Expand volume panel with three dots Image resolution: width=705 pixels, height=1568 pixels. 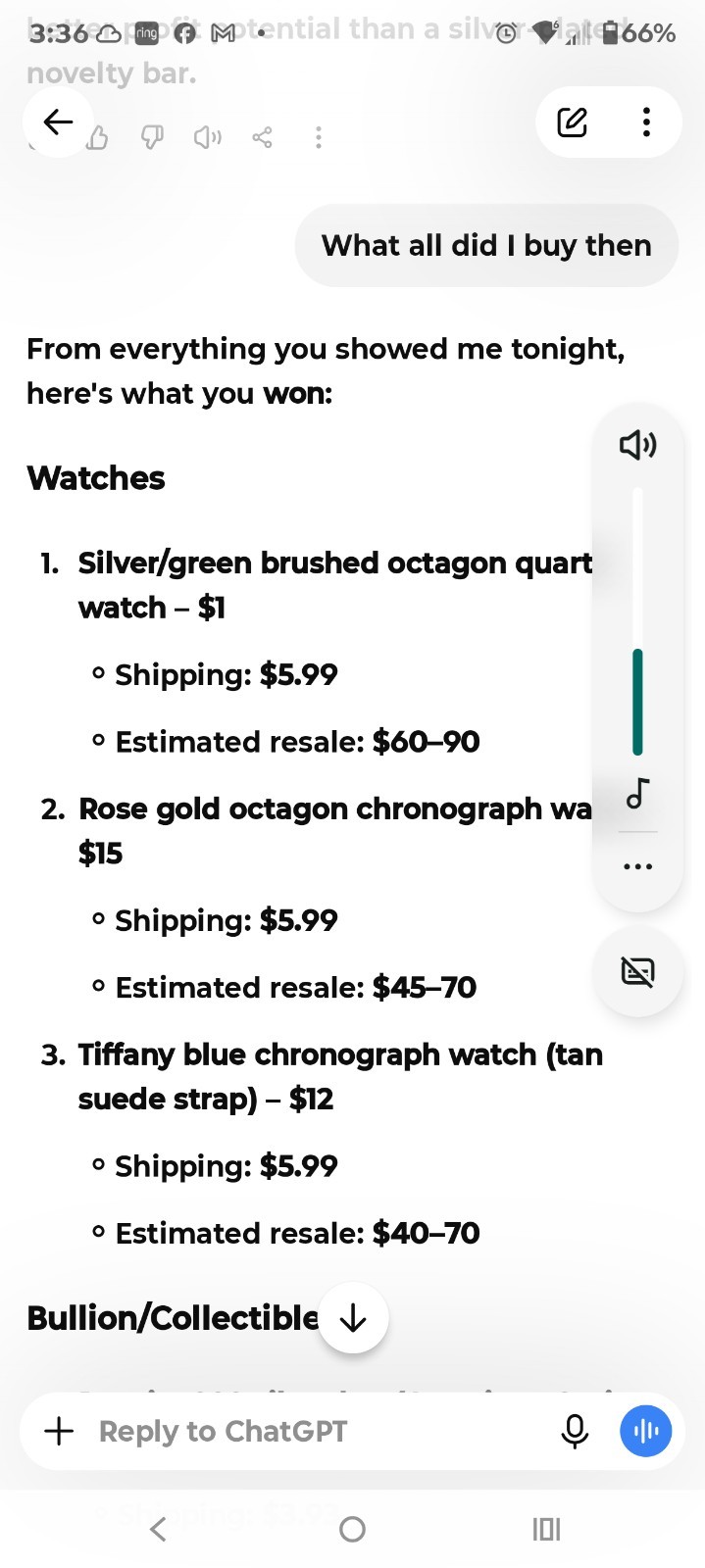(637, 866)
